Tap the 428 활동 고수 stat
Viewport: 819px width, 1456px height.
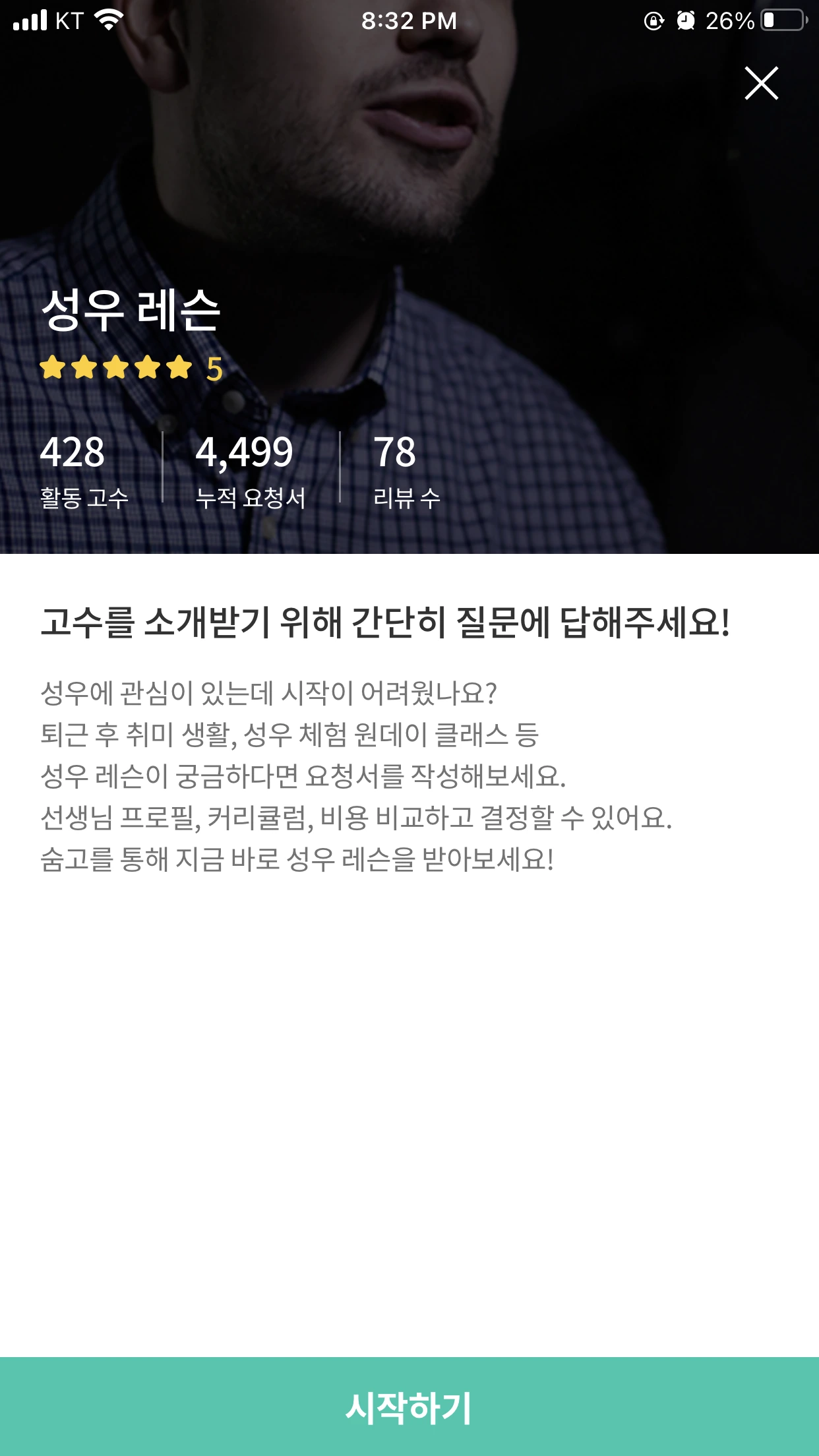click(x=74, y=470)
